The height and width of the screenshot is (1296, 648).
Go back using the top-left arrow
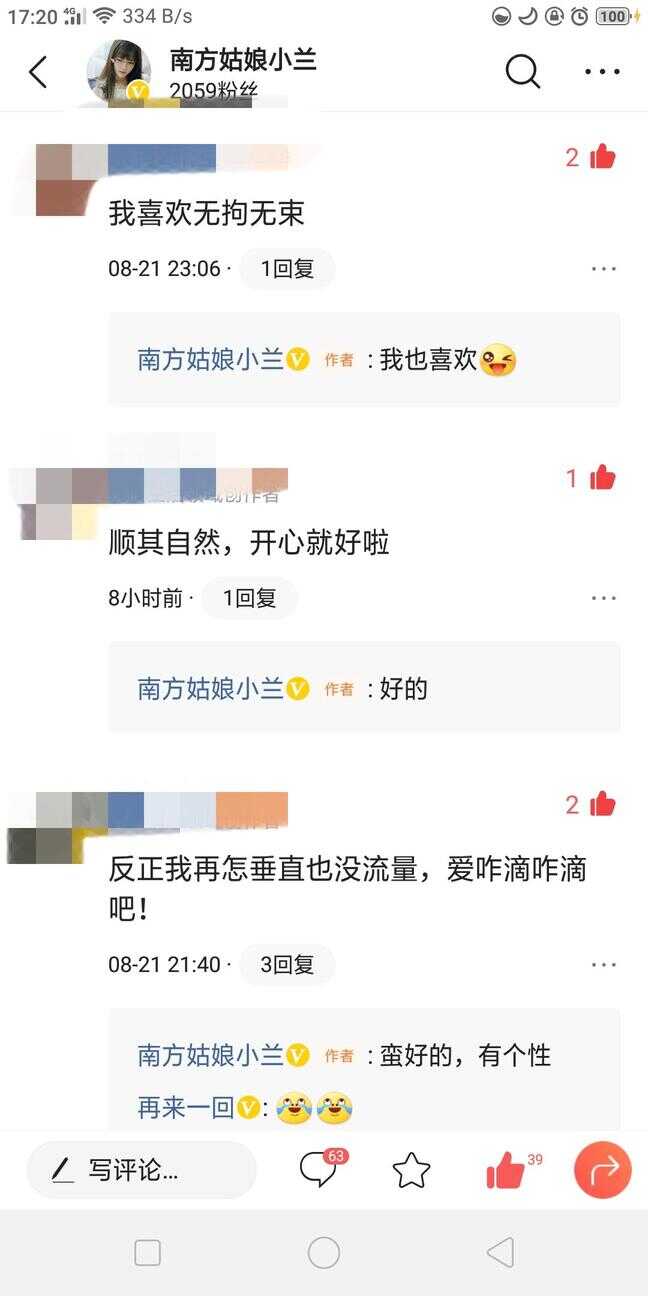click(x=38, y=72)
